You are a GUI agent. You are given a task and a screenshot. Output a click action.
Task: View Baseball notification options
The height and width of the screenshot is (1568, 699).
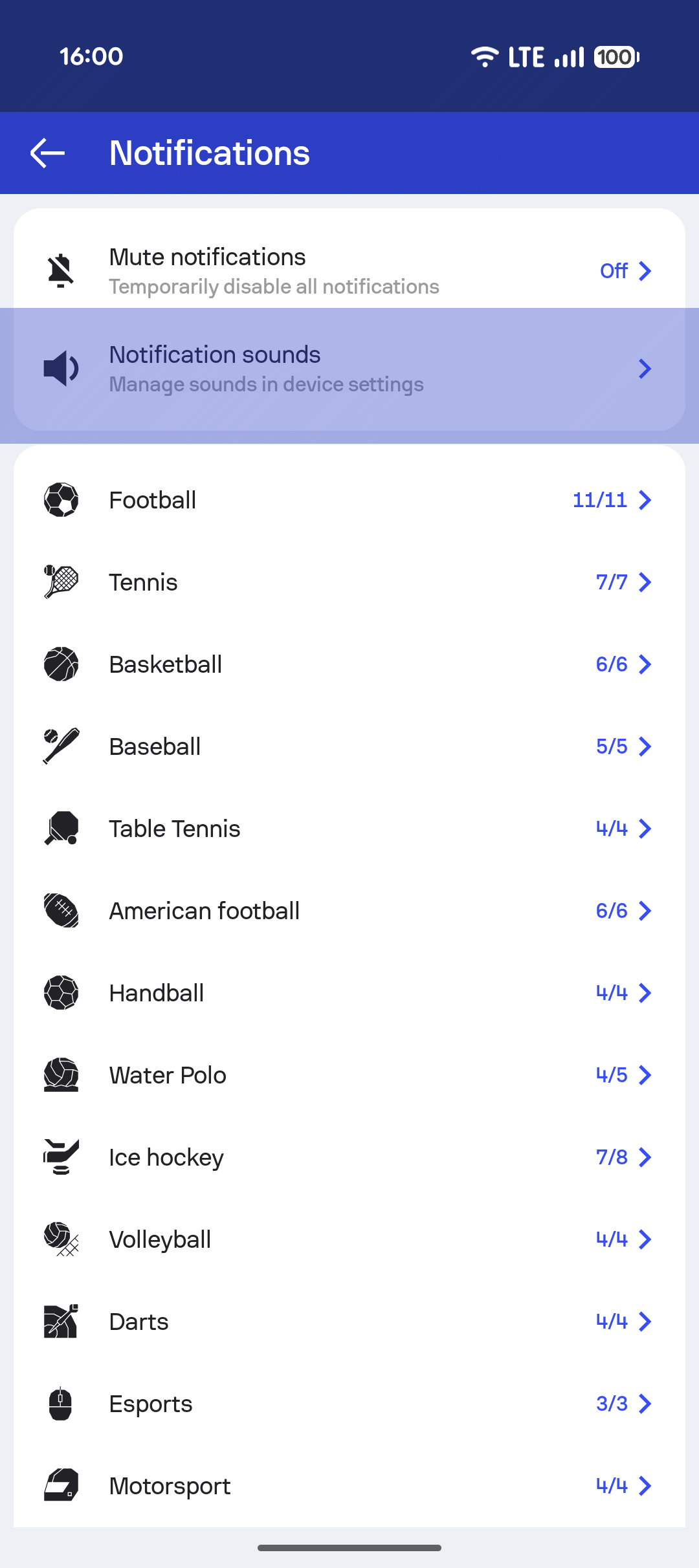[x=349, y=746]
